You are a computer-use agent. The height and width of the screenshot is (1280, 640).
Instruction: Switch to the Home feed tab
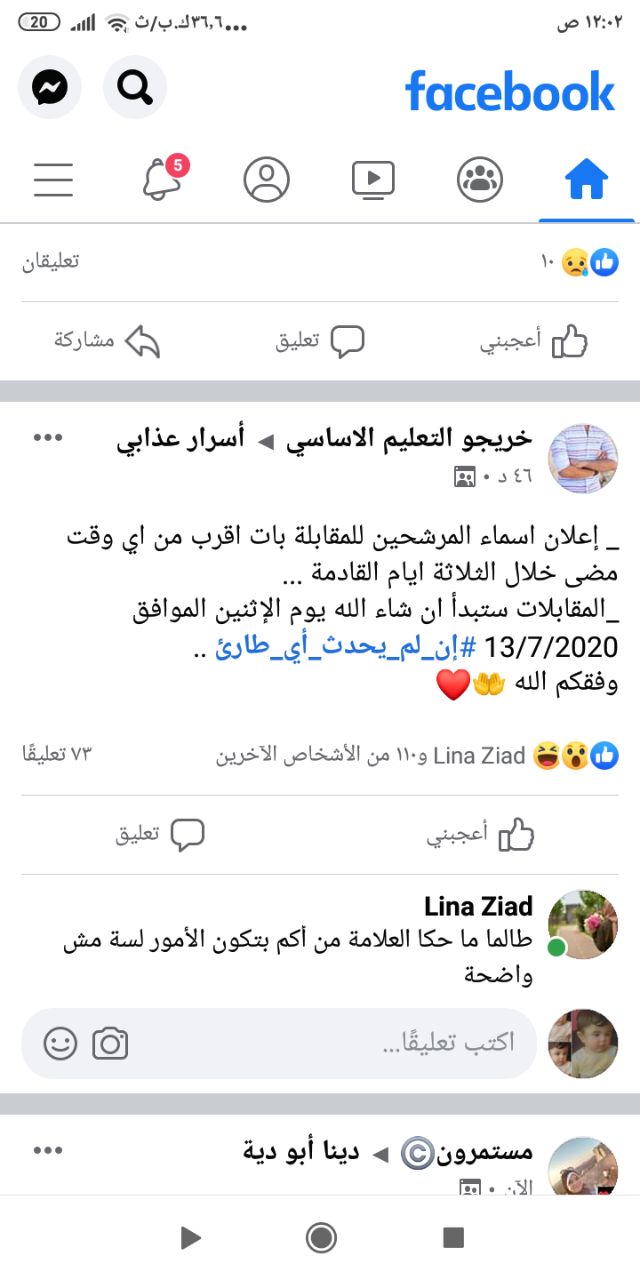[586, 181]
